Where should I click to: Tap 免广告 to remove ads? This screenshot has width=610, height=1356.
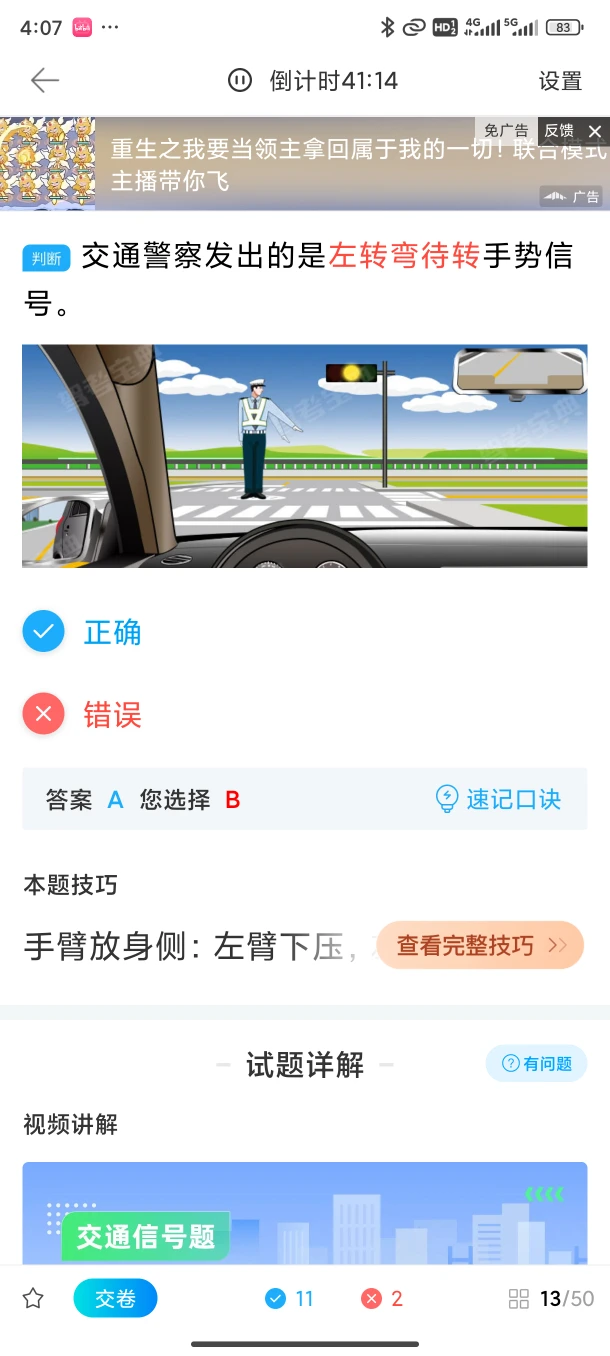[506, 131]
